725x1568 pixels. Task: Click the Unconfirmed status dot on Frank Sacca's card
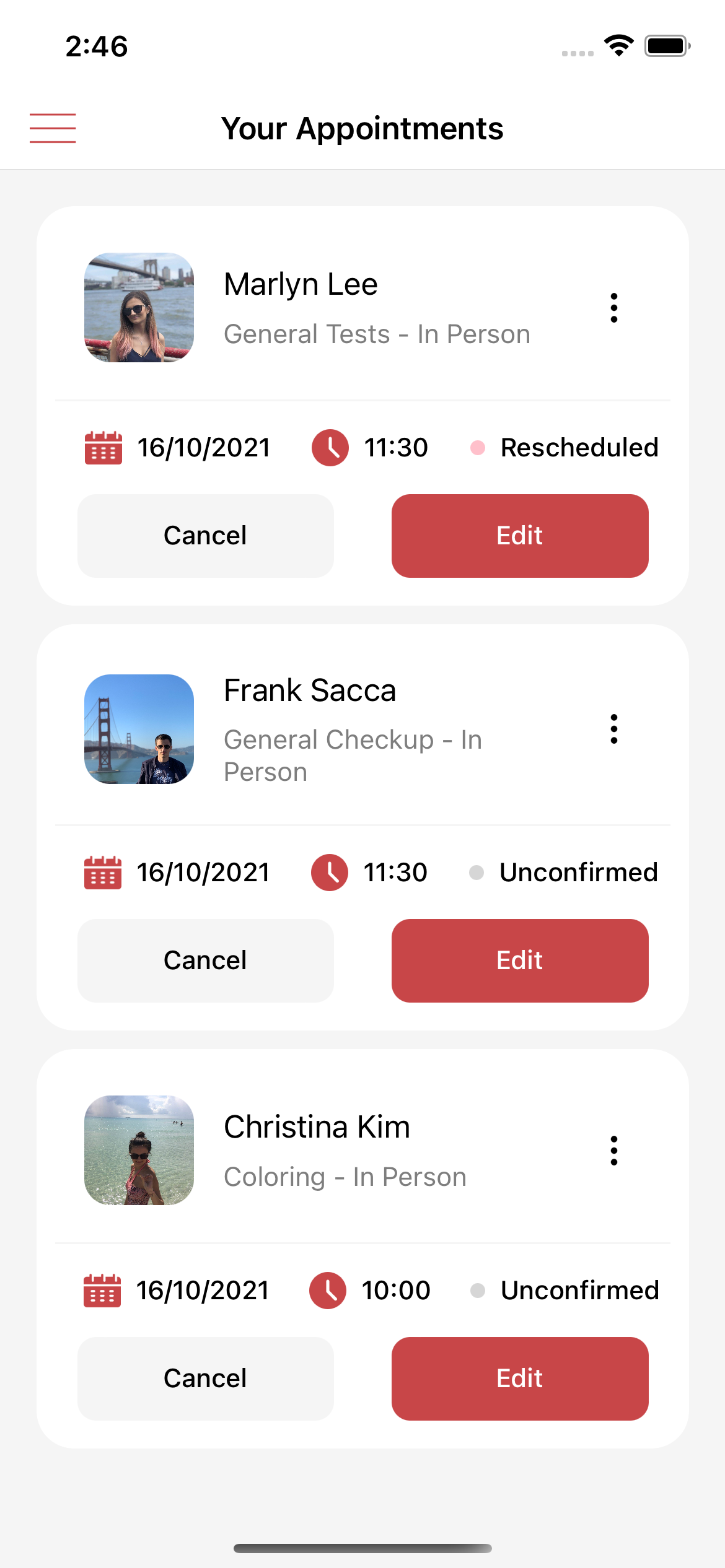[478, 872]
